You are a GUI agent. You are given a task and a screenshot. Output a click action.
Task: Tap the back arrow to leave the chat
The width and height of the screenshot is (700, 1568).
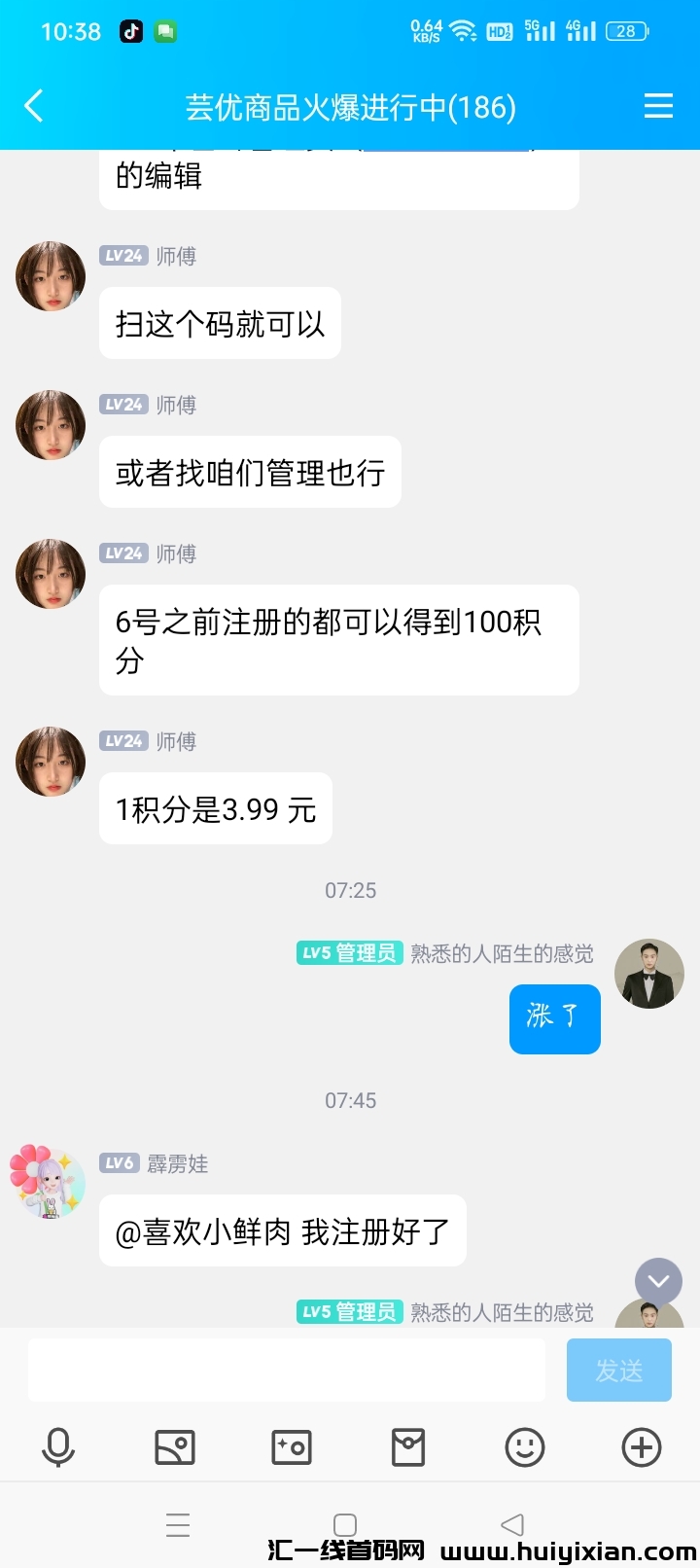pos(34,105)
